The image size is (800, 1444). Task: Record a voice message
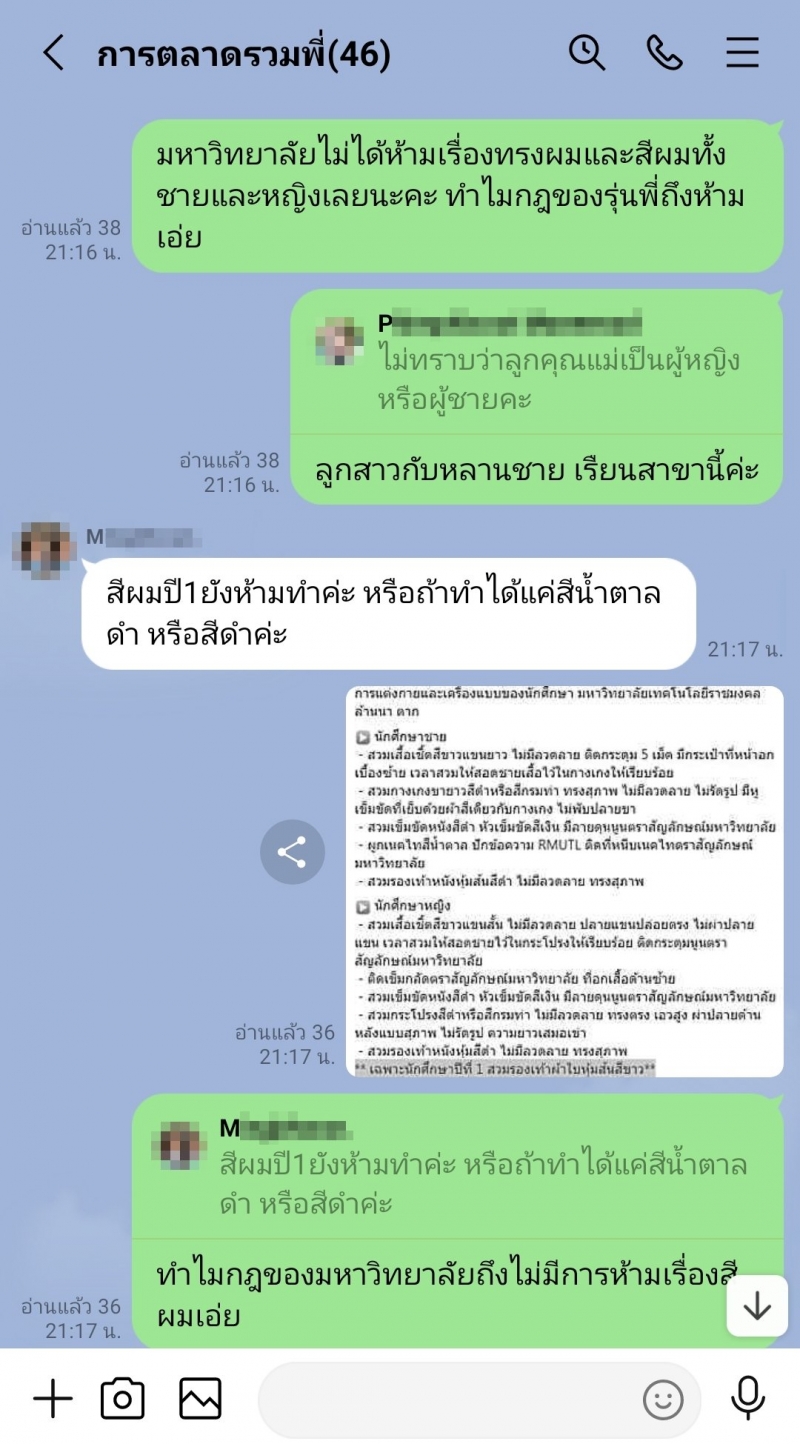click(747, 1399)
